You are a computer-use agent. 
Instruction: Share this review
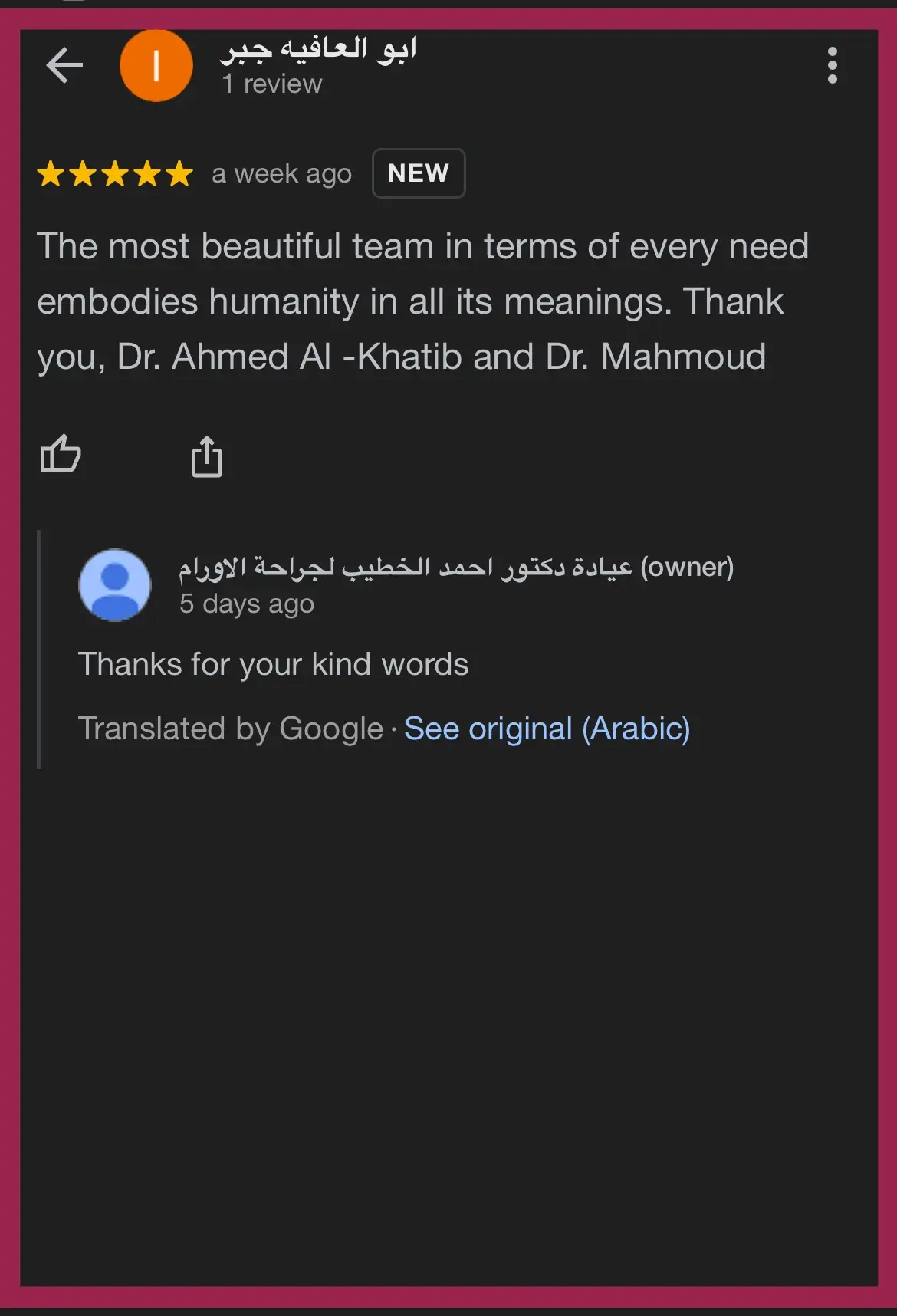click(x=206, y=456)
